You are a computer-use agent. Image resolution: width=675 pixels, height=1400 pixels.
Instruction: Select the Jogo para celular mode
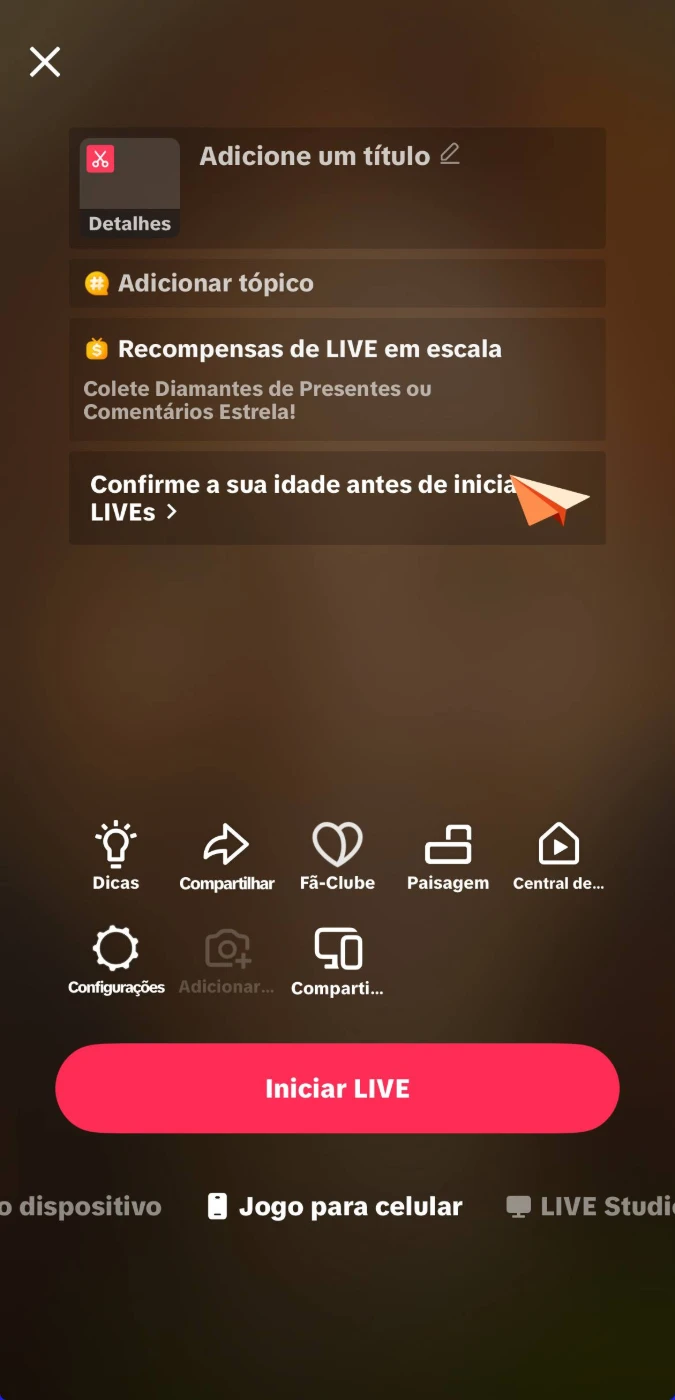pyautogui.click(x=336, y=1206)
